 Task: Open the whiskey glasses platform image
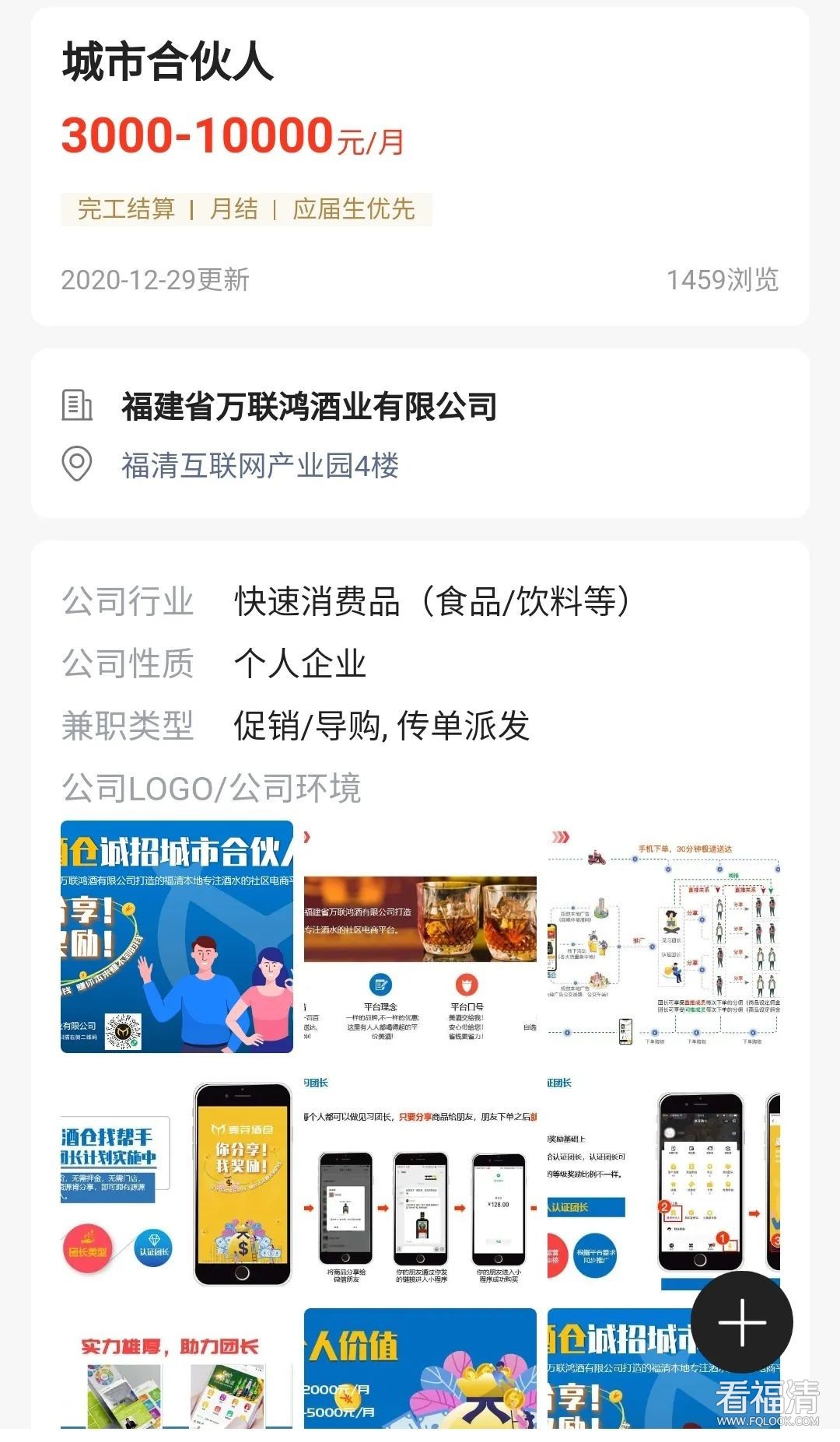pos(420,936)
